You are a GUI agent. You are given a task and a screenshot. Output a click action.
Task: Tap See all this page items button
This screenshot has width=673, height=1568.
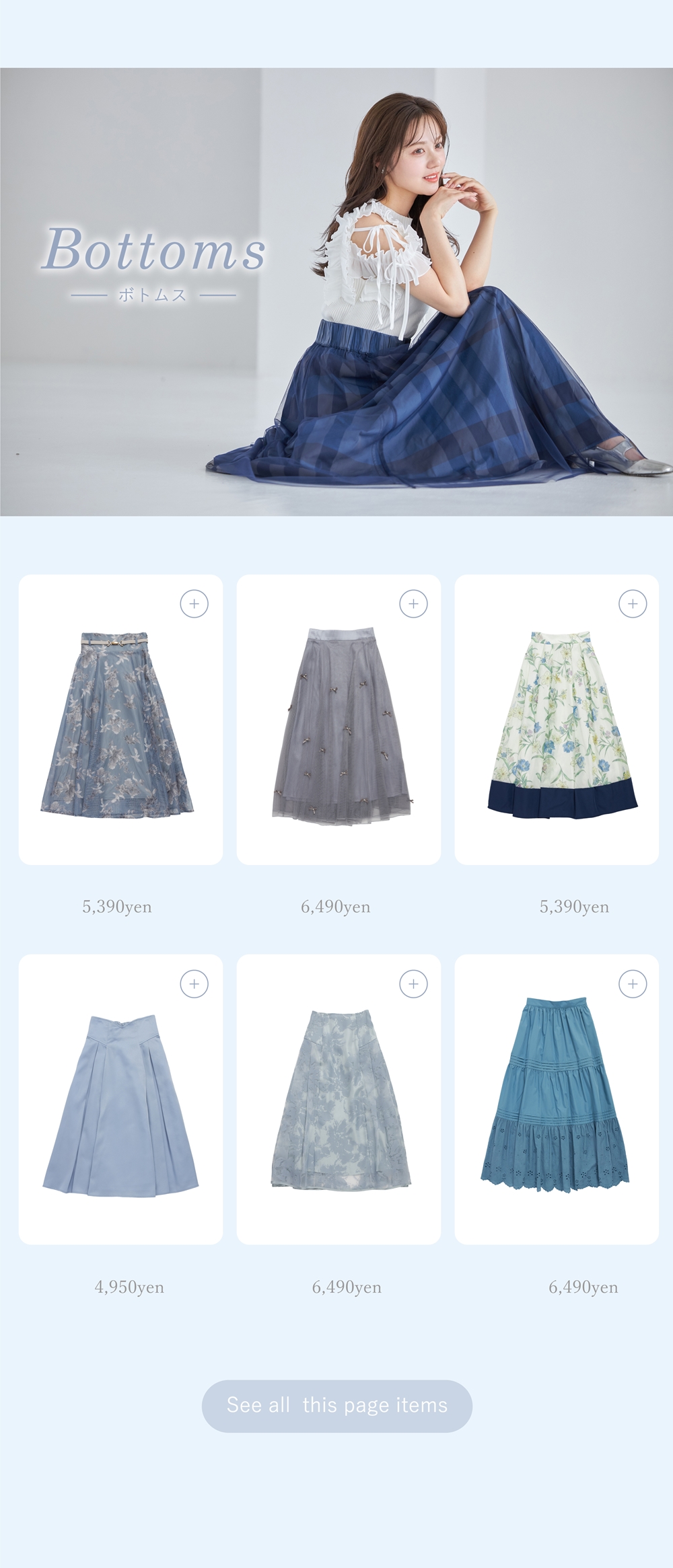(336, 1405)
